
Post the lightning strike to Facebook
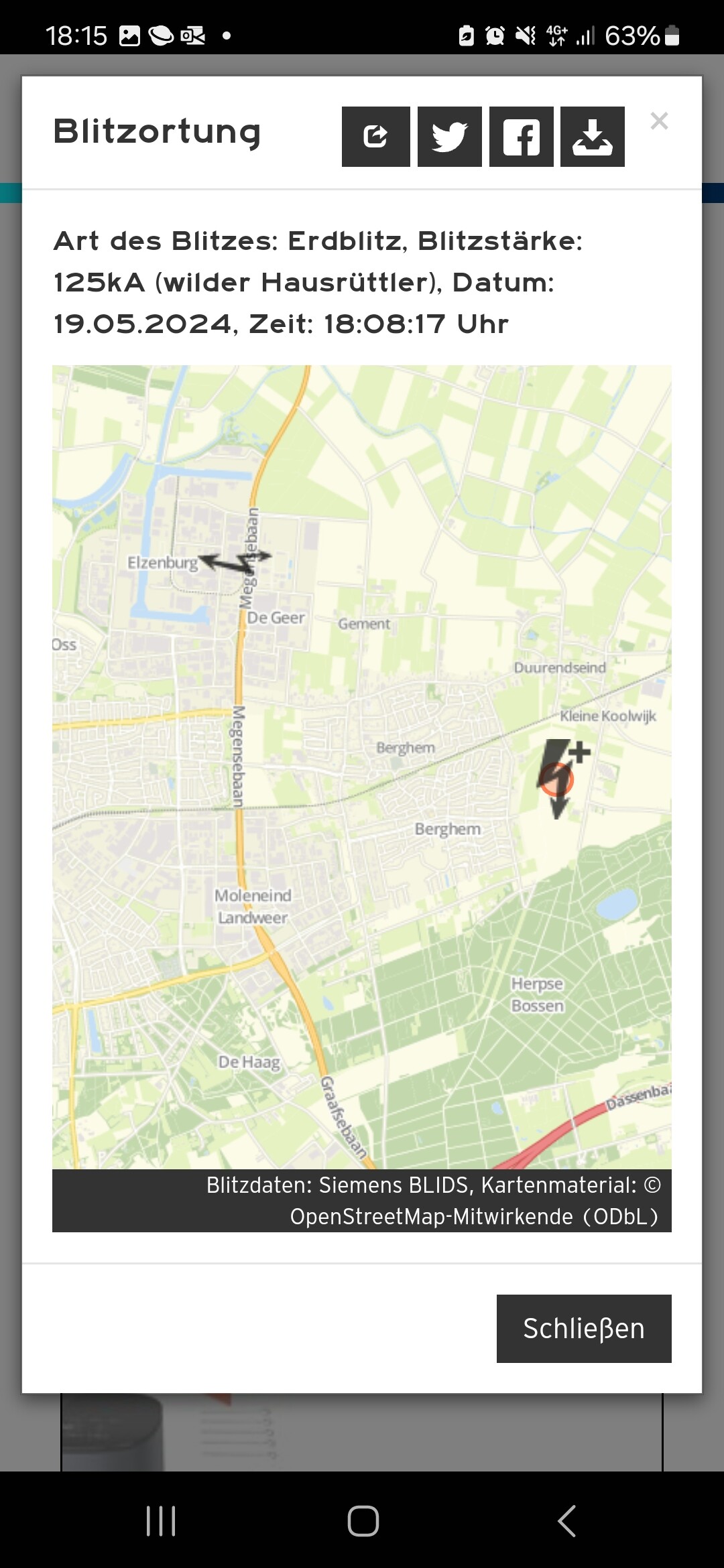point(521,137)
